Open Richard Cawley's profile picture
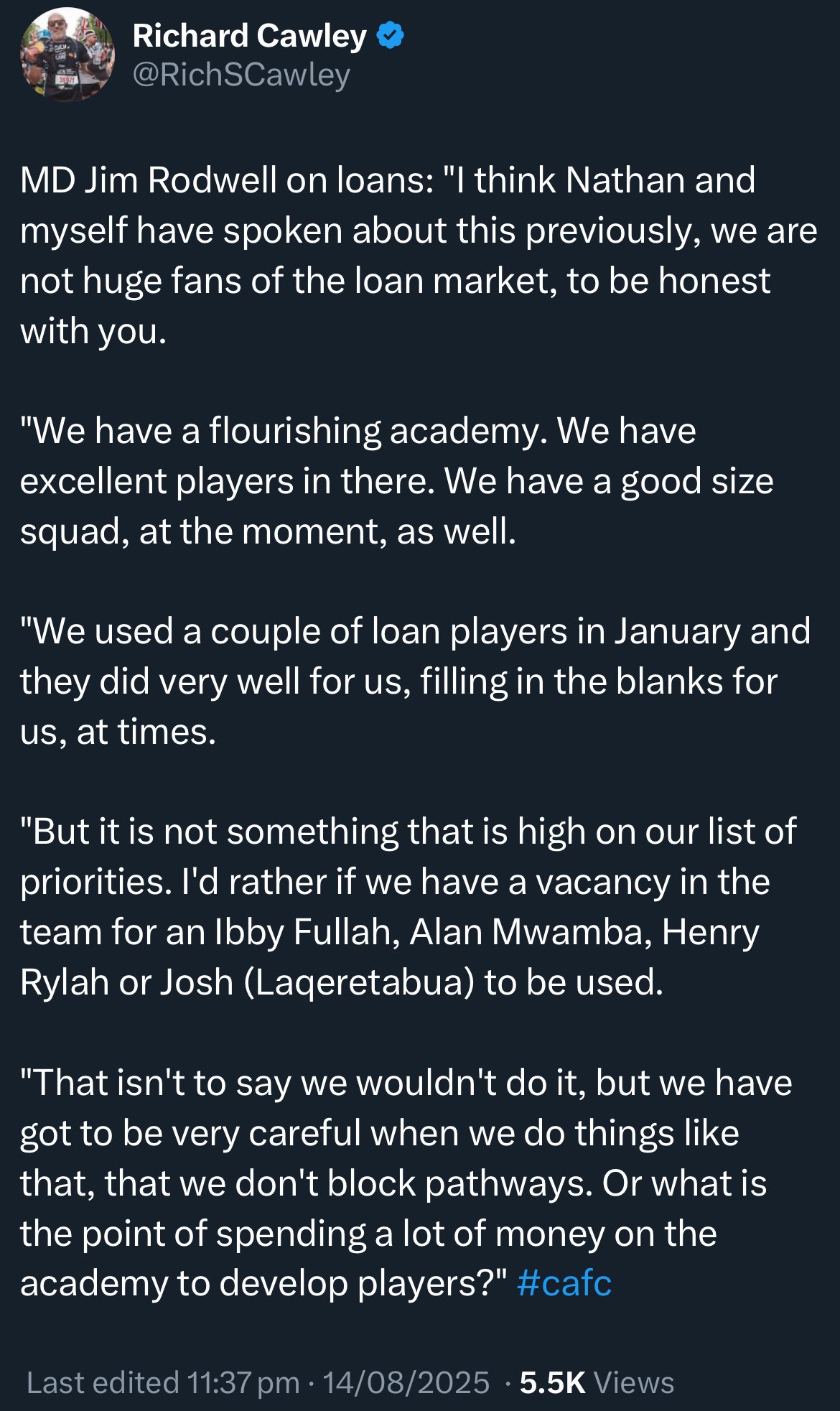This screenshot has height=1411, width=840. 67,55
